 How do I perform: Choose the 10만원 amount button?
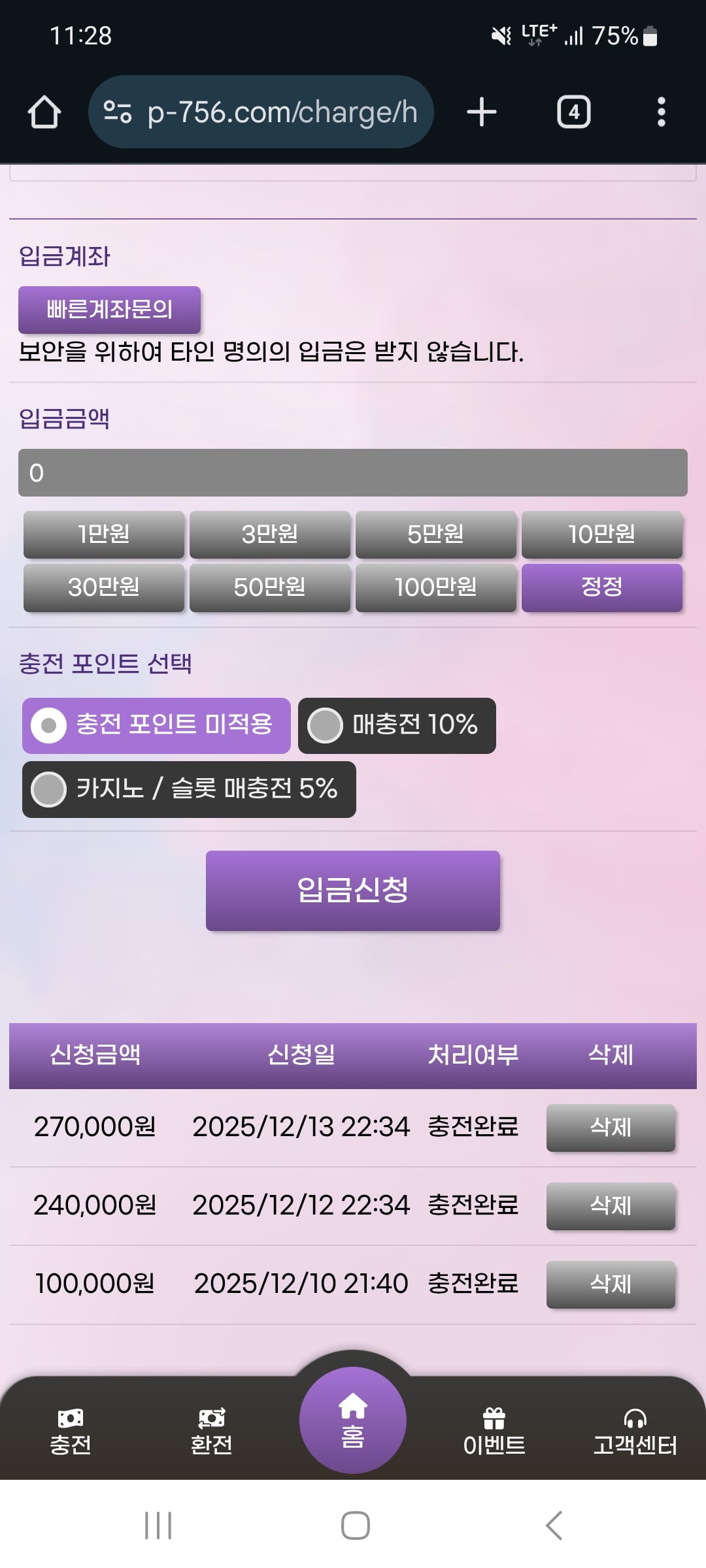pos(602,534)
